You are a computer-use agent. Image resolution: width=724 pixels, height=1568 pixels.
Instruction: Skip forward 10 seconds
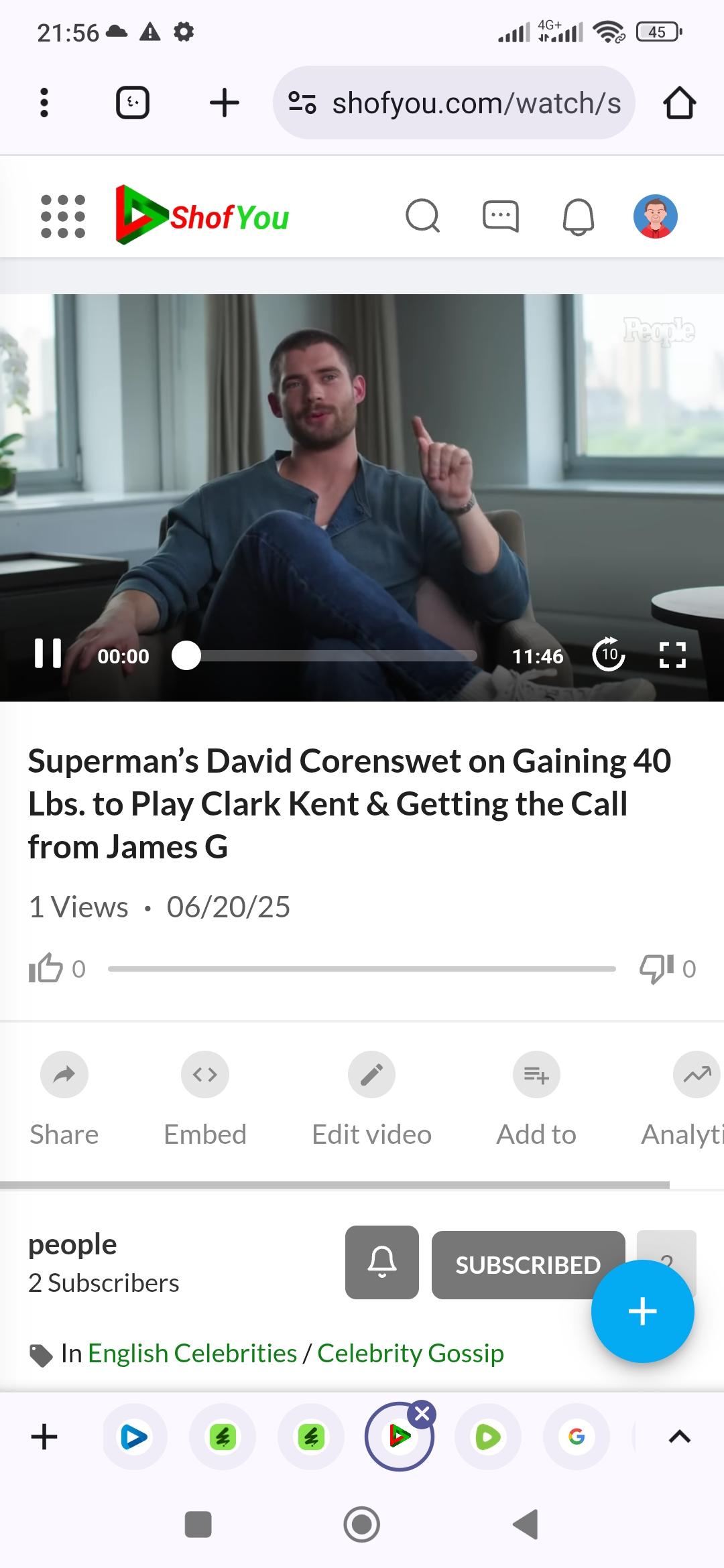608,655
